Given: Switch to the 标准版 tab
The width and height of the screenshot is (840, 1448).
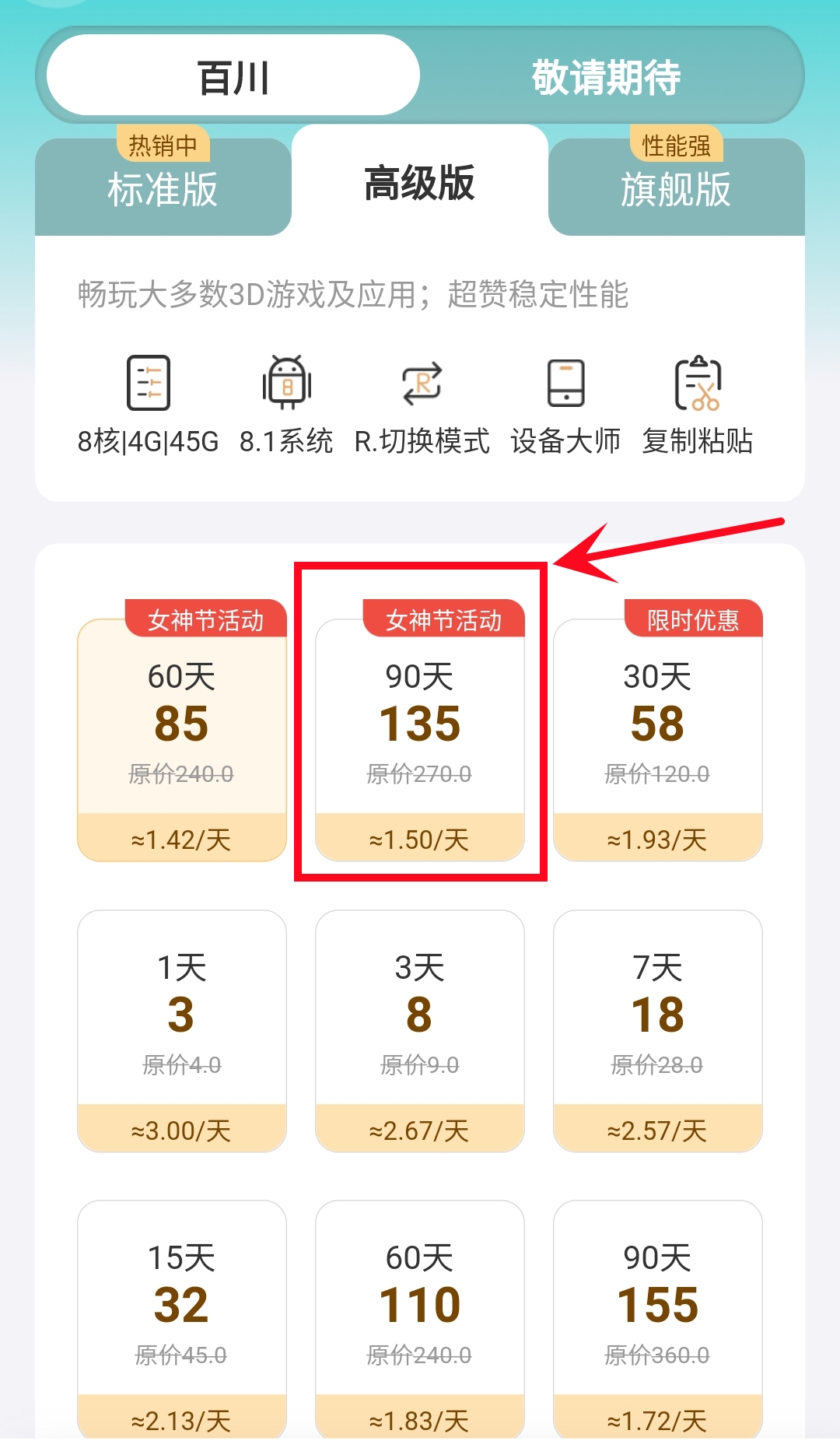Looking at the screenshot, I should [x=161, y=189].
